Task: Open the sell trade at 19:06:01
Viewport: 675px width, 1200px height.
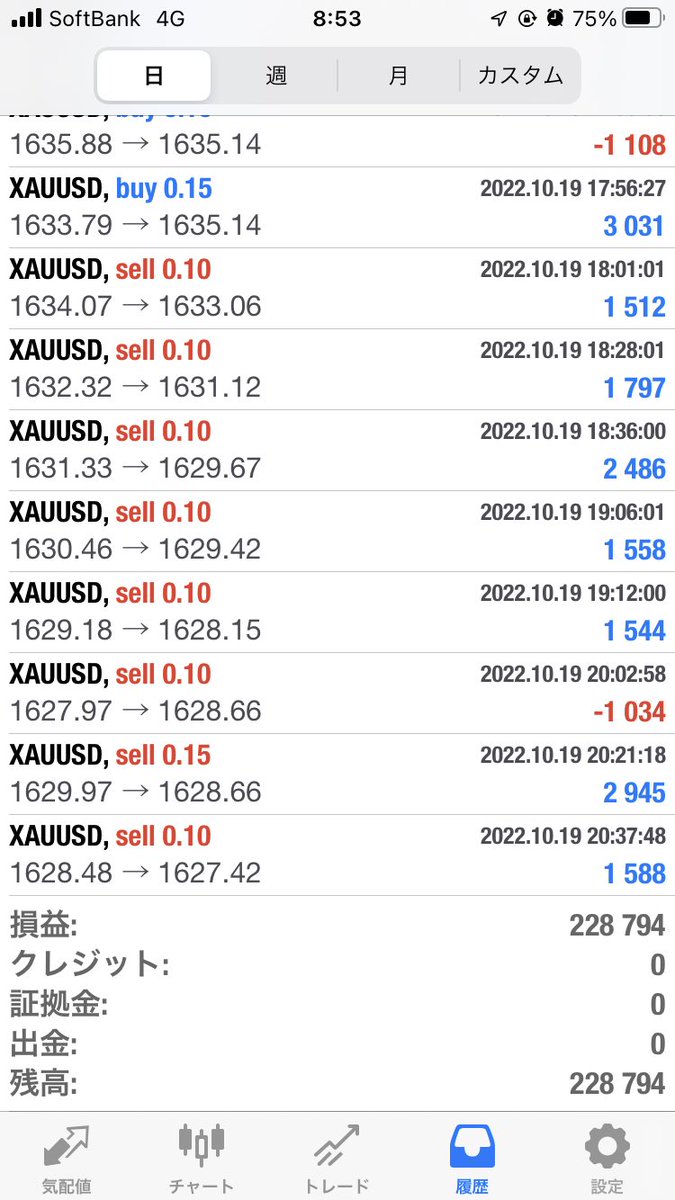Action: pos(337,532)
